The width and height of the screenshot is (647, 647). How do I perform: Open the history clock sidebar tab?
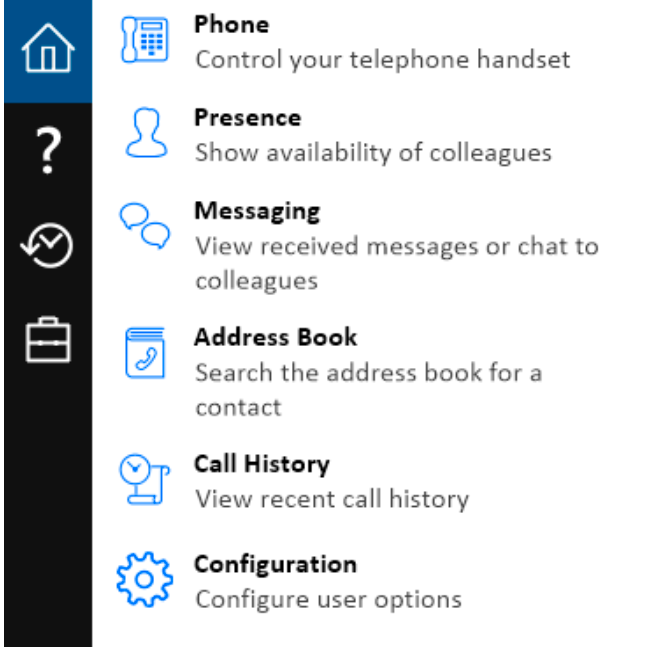47,245
